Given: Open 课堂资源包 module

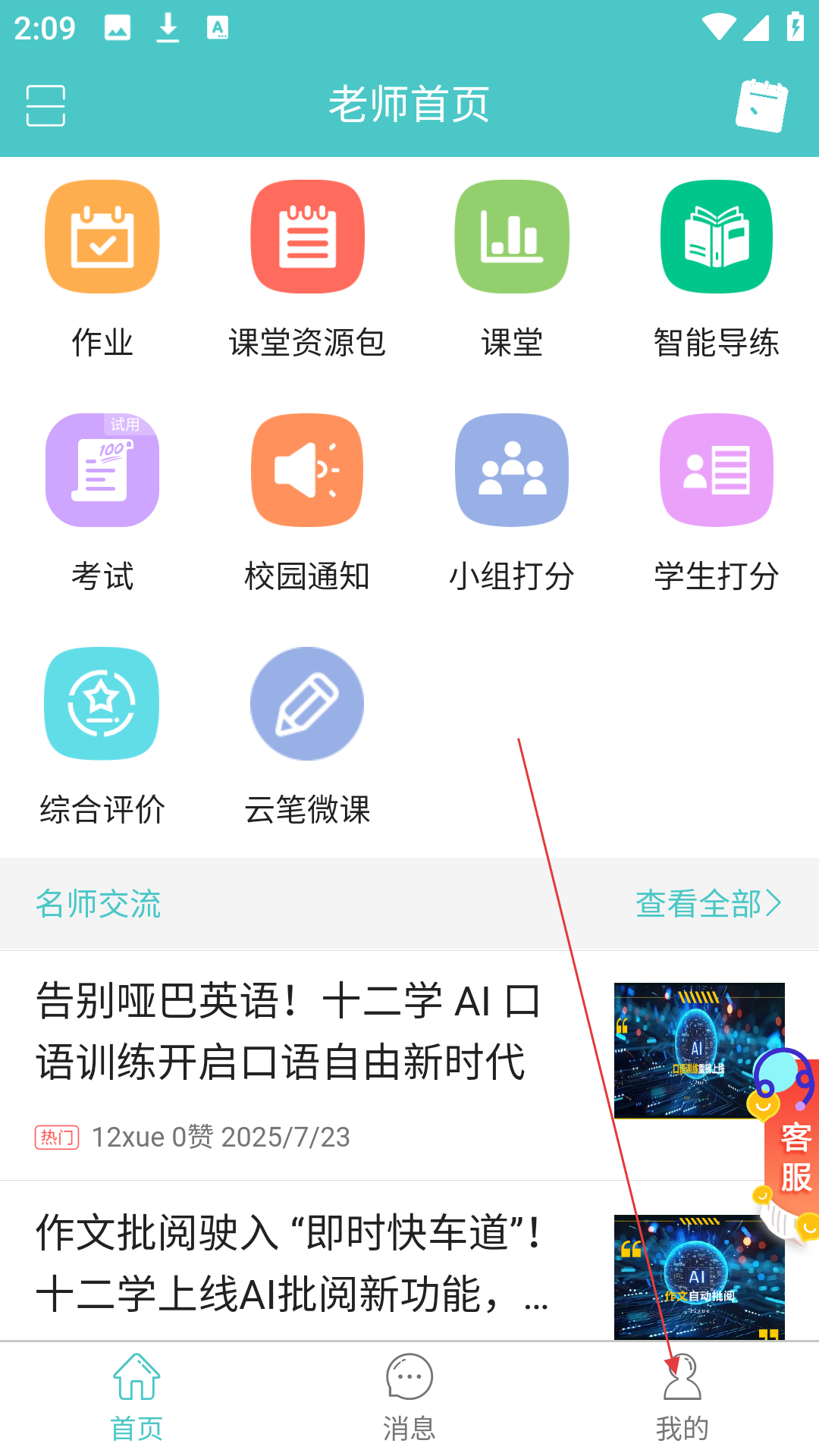Looking at the screenshot, I should coord(307,269).
